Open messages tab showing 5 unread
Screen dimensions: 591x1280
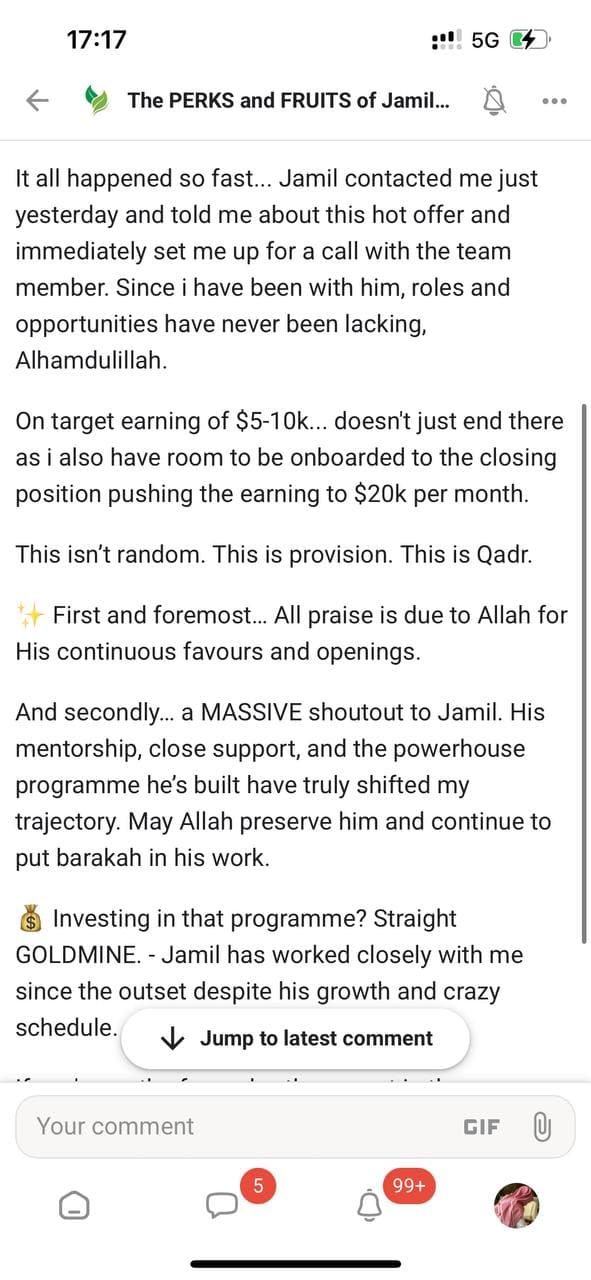[221, 1206]
